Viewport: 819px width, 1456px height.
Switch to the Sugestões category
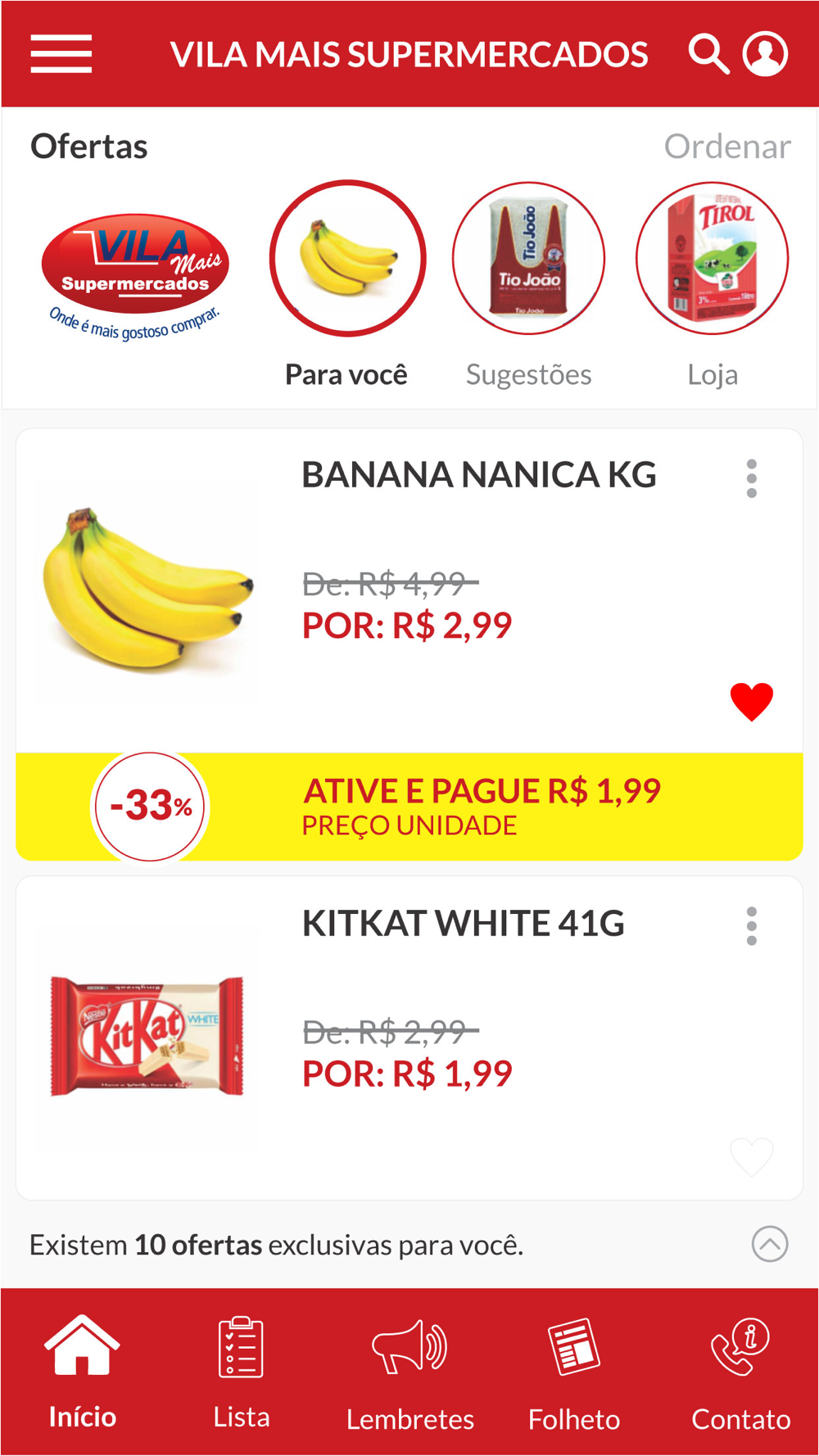tap(529, 259)
